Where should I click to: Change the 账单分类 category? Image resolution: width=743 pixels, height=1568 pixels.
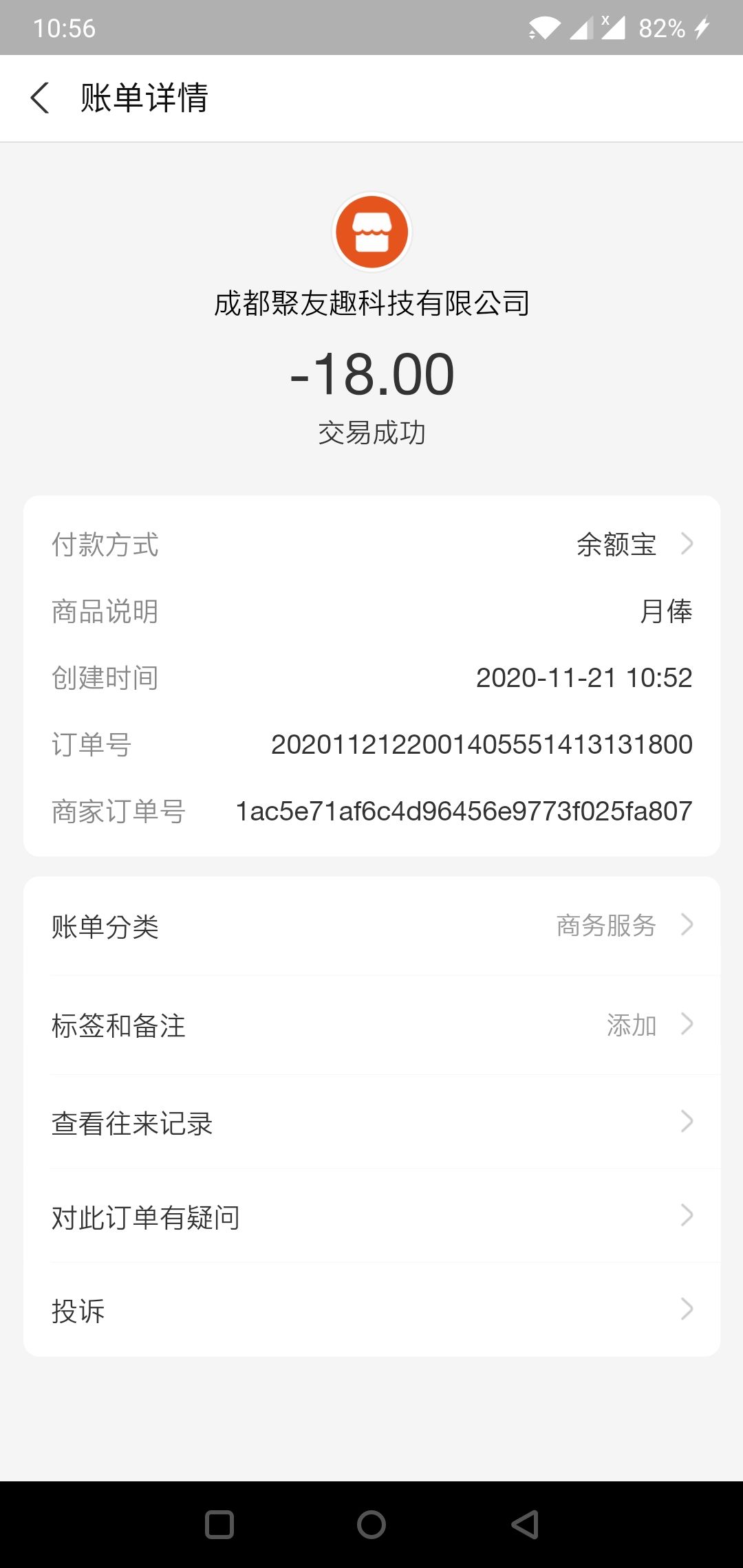(371, 926)
